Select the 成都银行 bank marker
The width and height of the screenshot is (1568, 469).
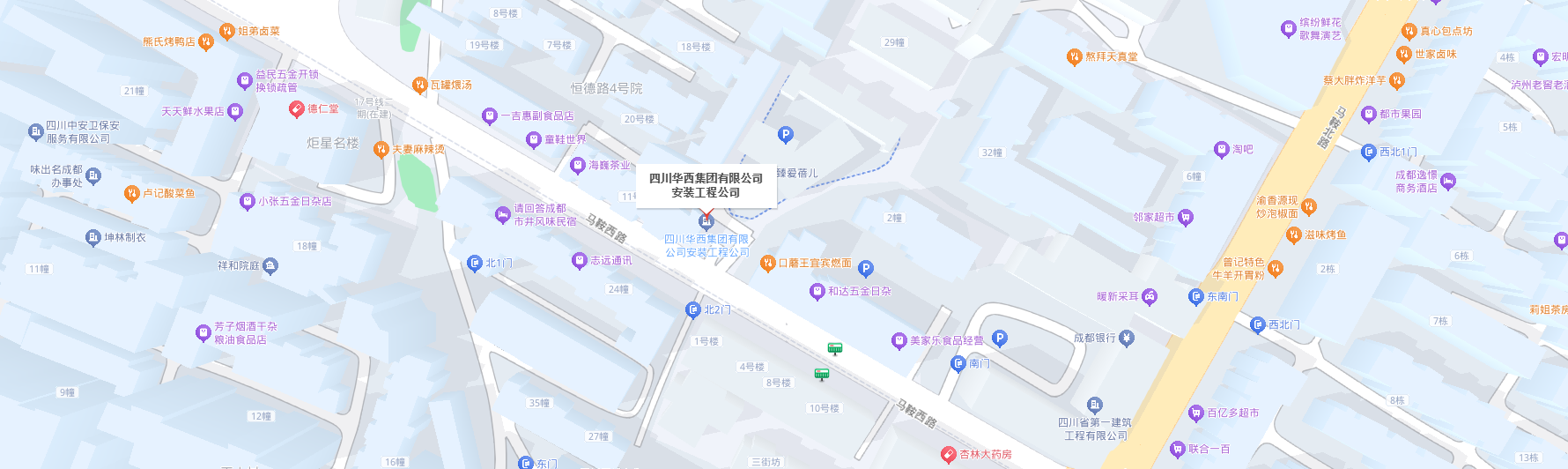1126,338
